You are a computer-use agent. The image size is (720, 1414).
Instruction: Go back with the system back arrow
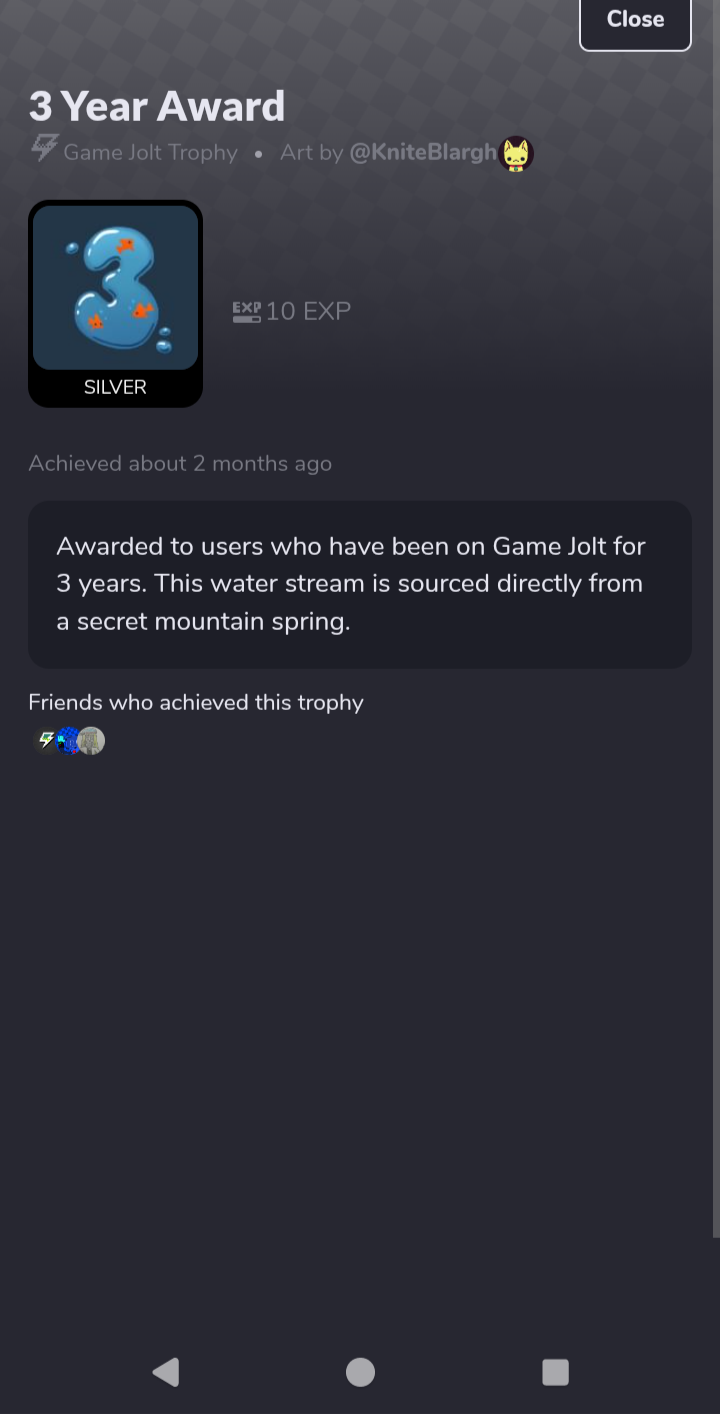tap(166, 1372)
